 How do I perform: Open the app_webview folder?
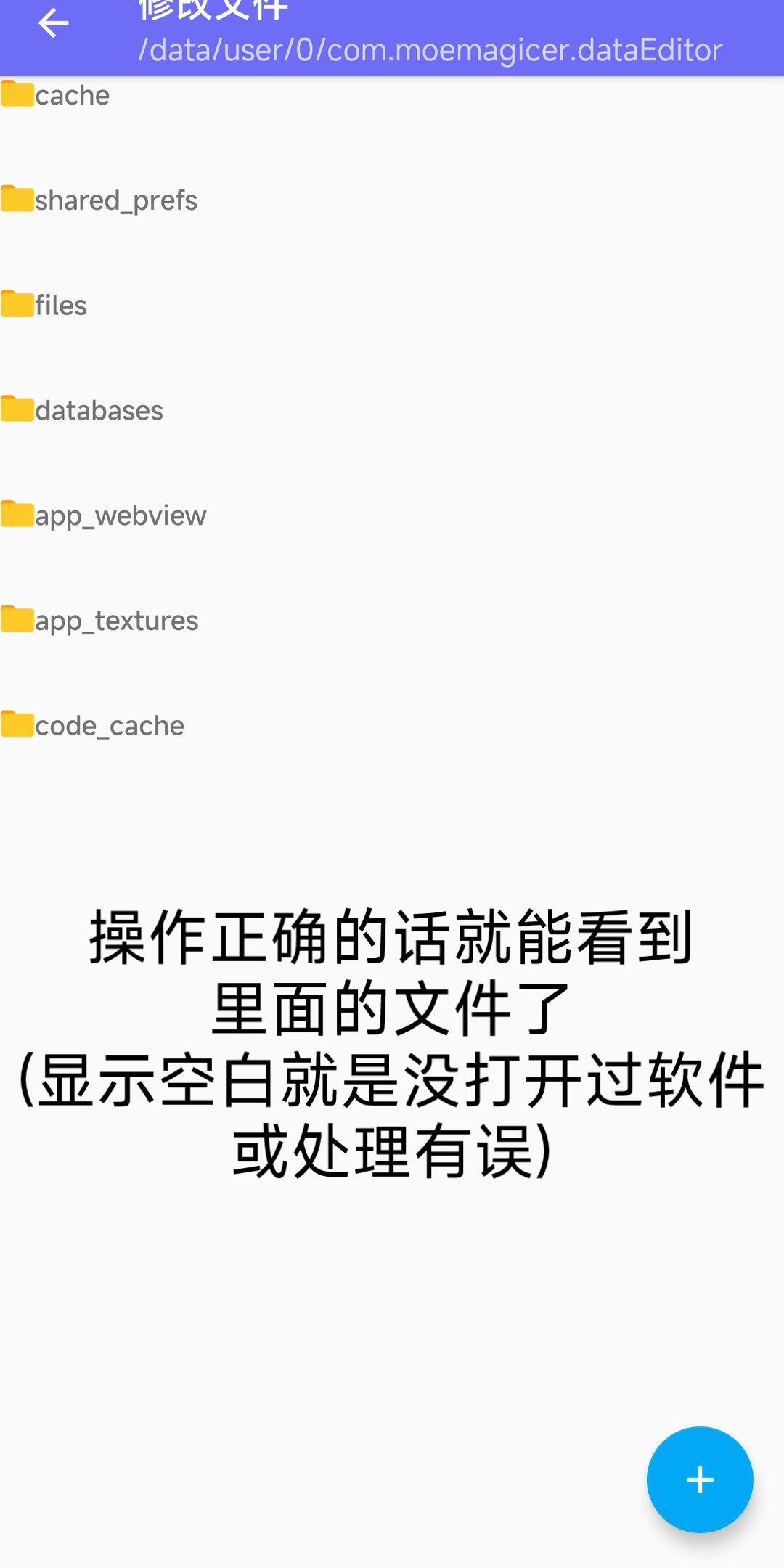[x=120, y=515]
